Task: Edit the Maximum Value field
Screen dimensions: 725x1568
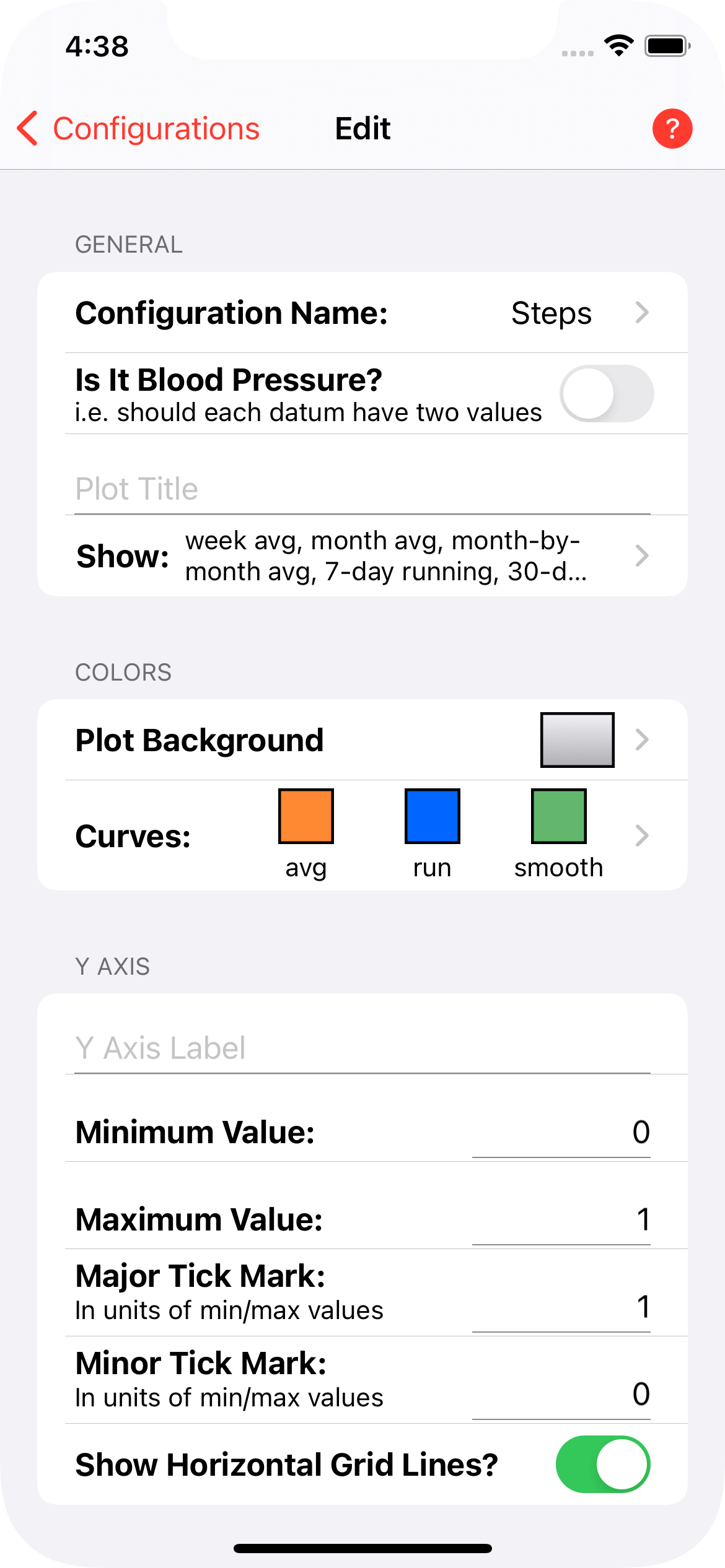Action: [561, 1219]
